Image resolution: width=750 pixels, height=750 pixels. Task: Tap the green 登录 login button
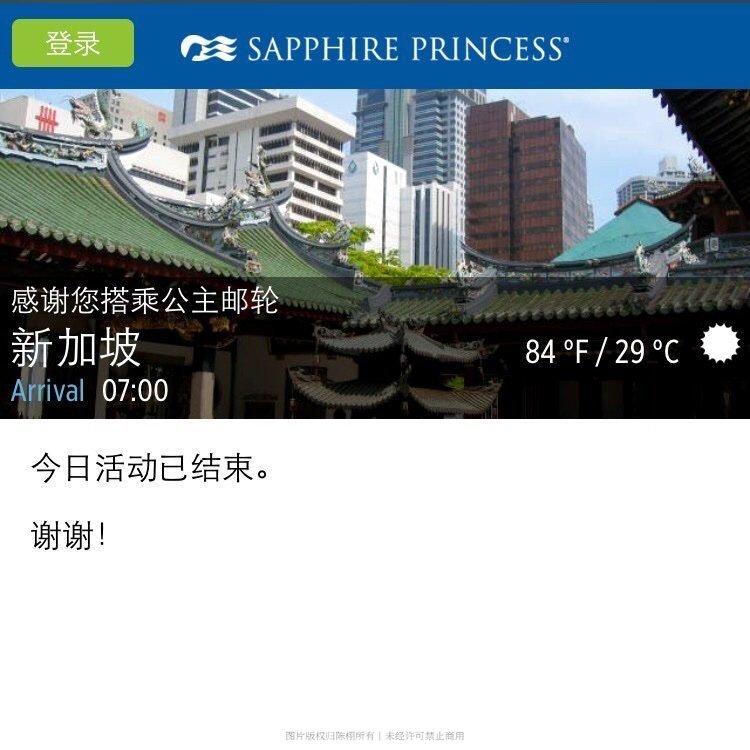coord(73,43)
